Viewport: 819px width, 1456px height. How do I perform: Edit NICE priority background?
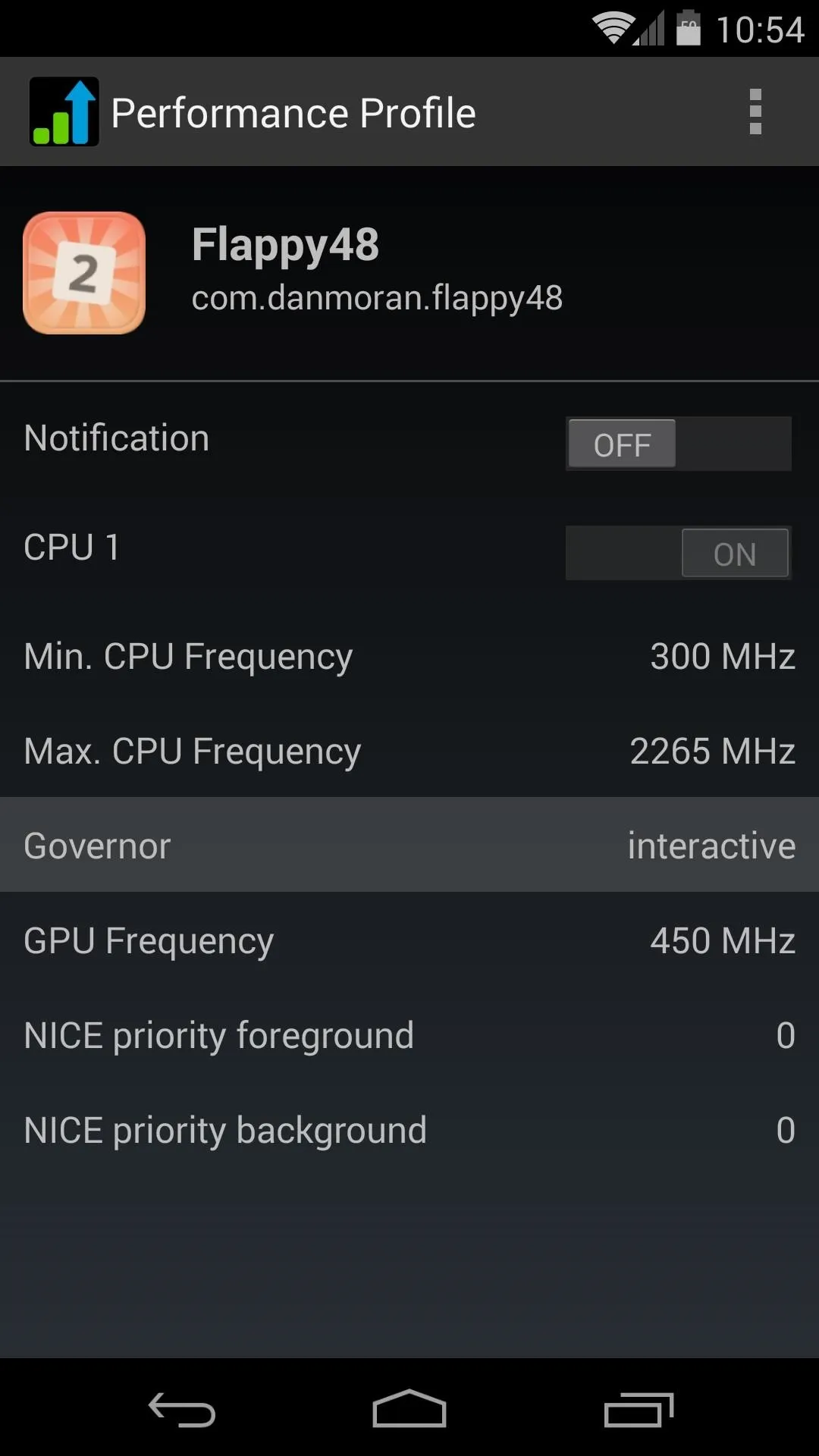click(409, 1129)
